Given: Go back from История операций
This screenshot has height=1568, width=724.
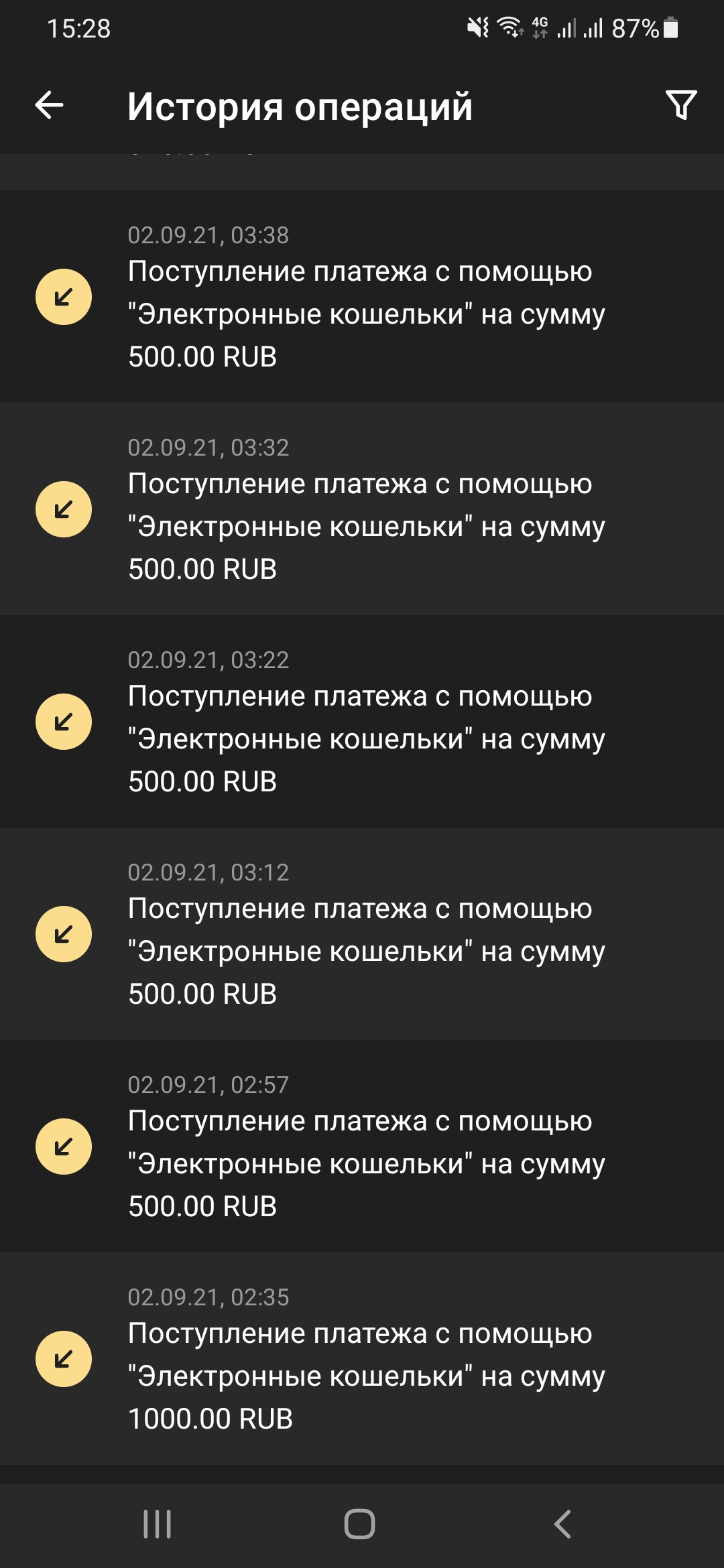Looking at the screenshot, I should (50, 105).
